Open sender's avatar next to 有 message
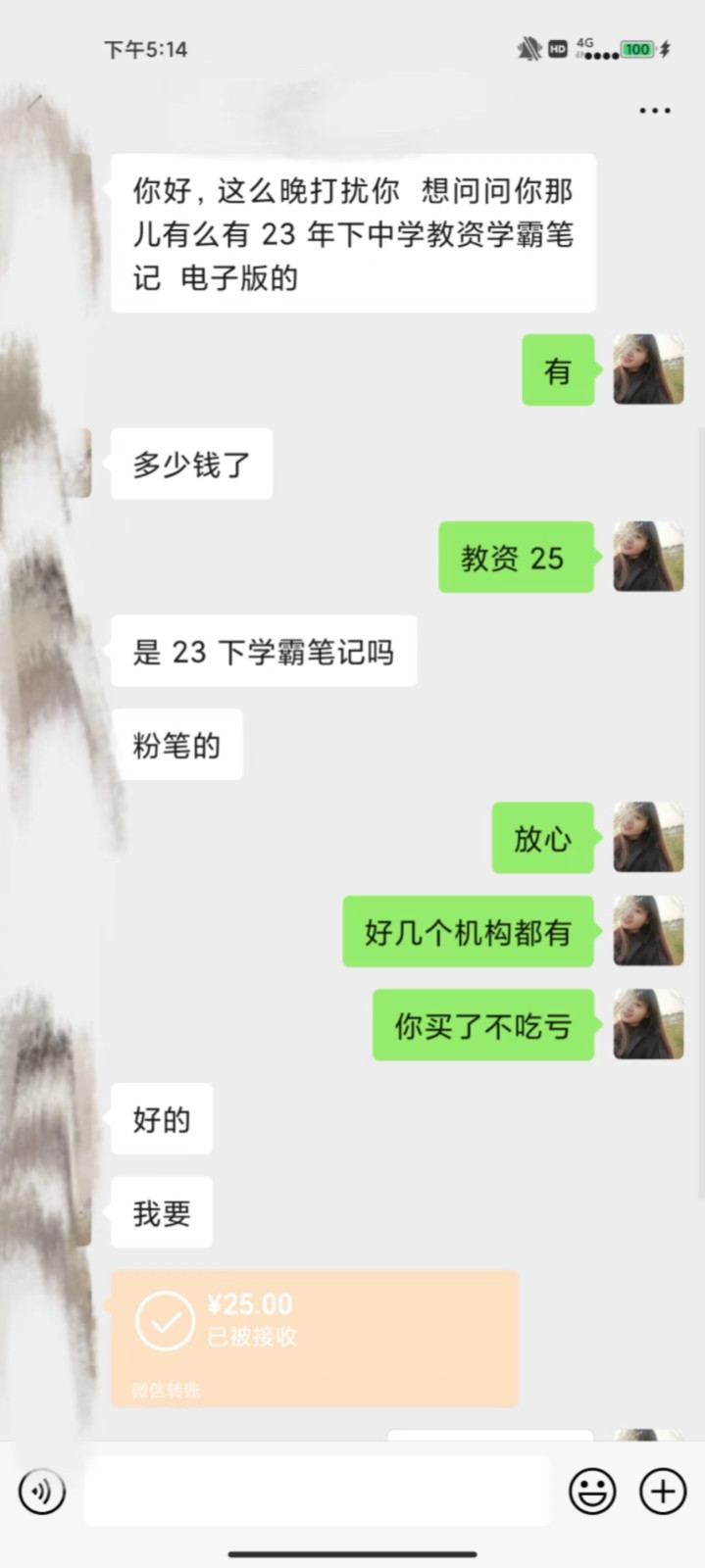705x1568 pixels. pyautogui.click(x=648, y=369)
